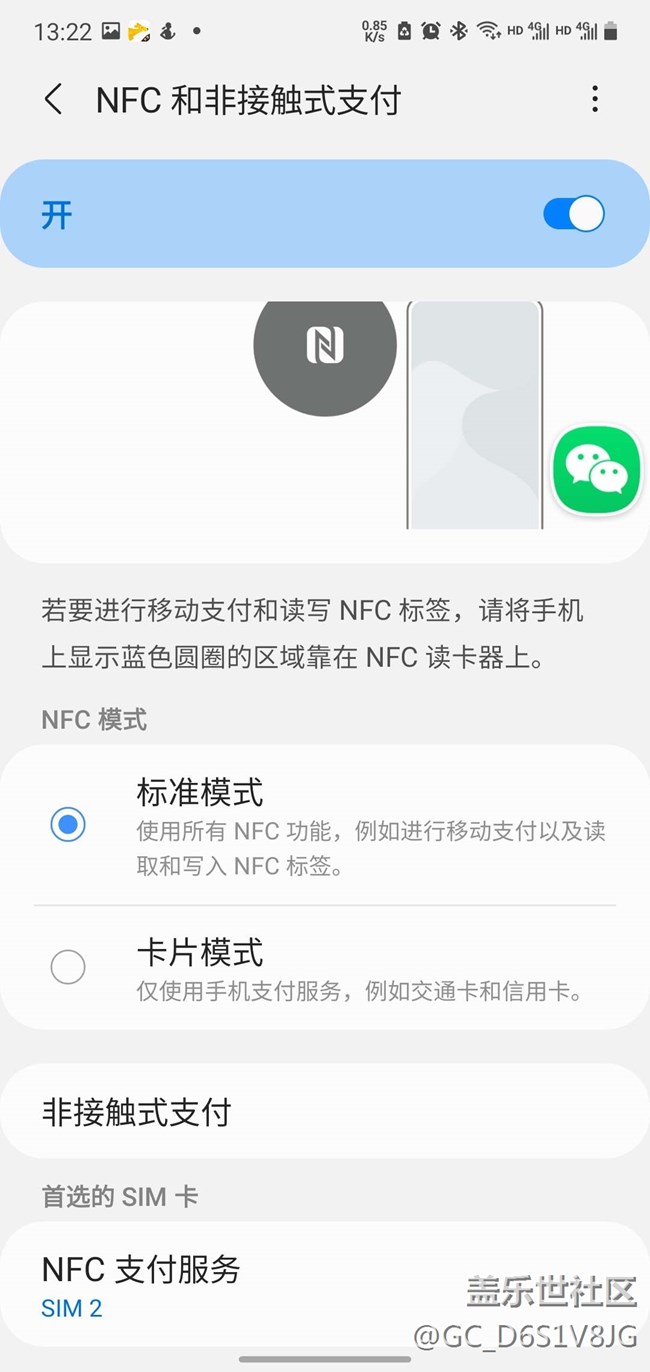The height and width of the screenshot is (1372, 650).
Task: Tap the floating WeChat bubble
Action: point(597,471)
